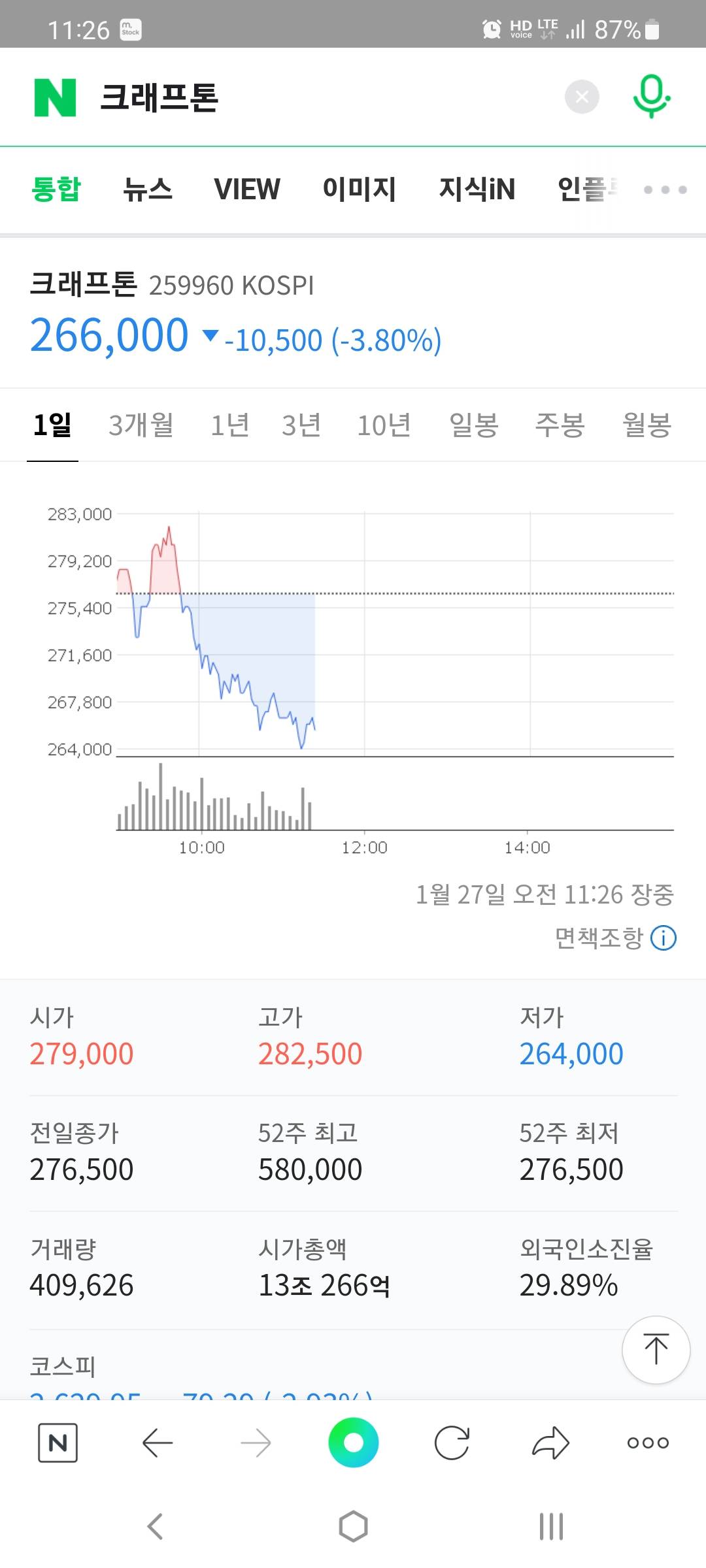Show the 3년 chart period
The image size is (706, 1568).
click(301, 425)
